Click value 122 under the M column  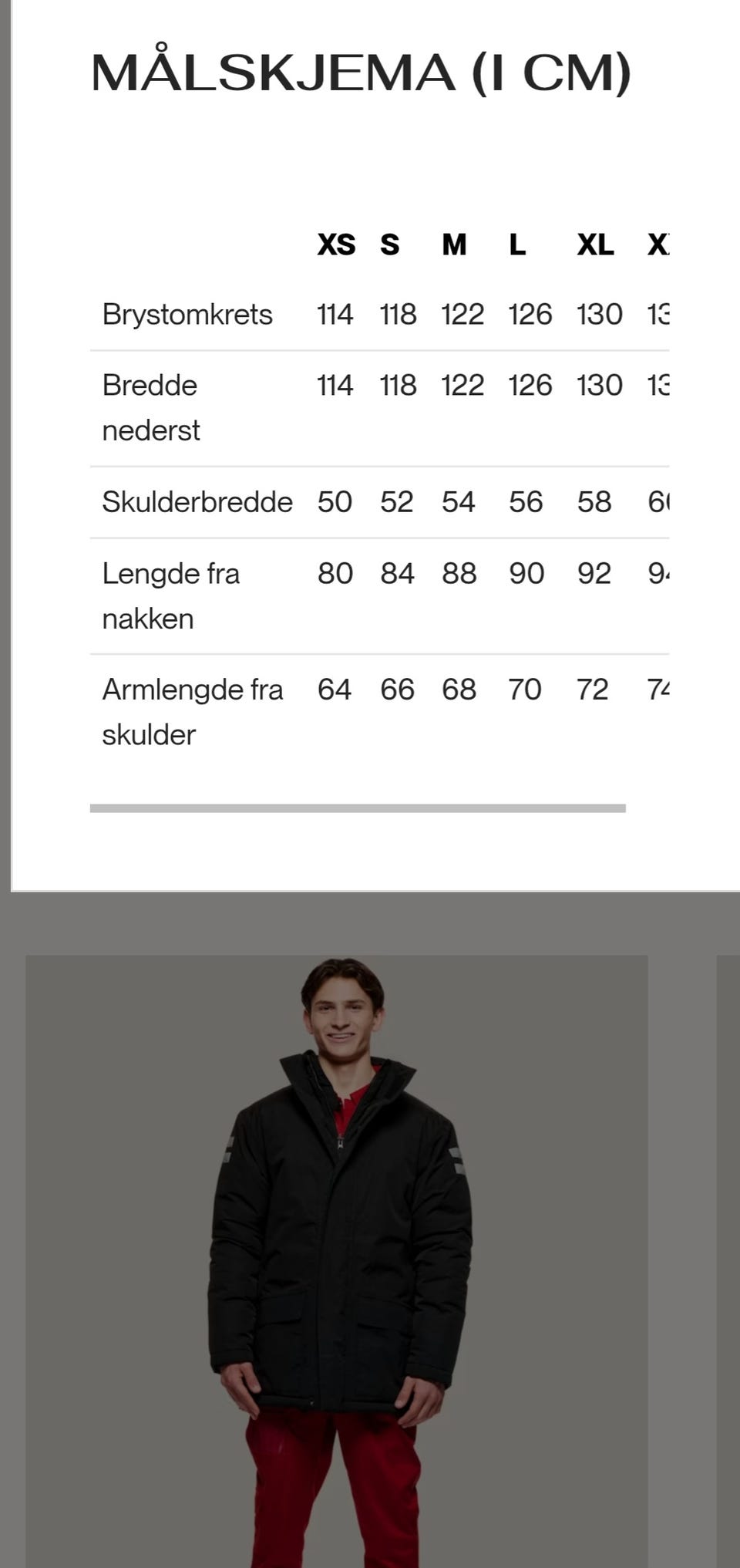click(462, 314)
